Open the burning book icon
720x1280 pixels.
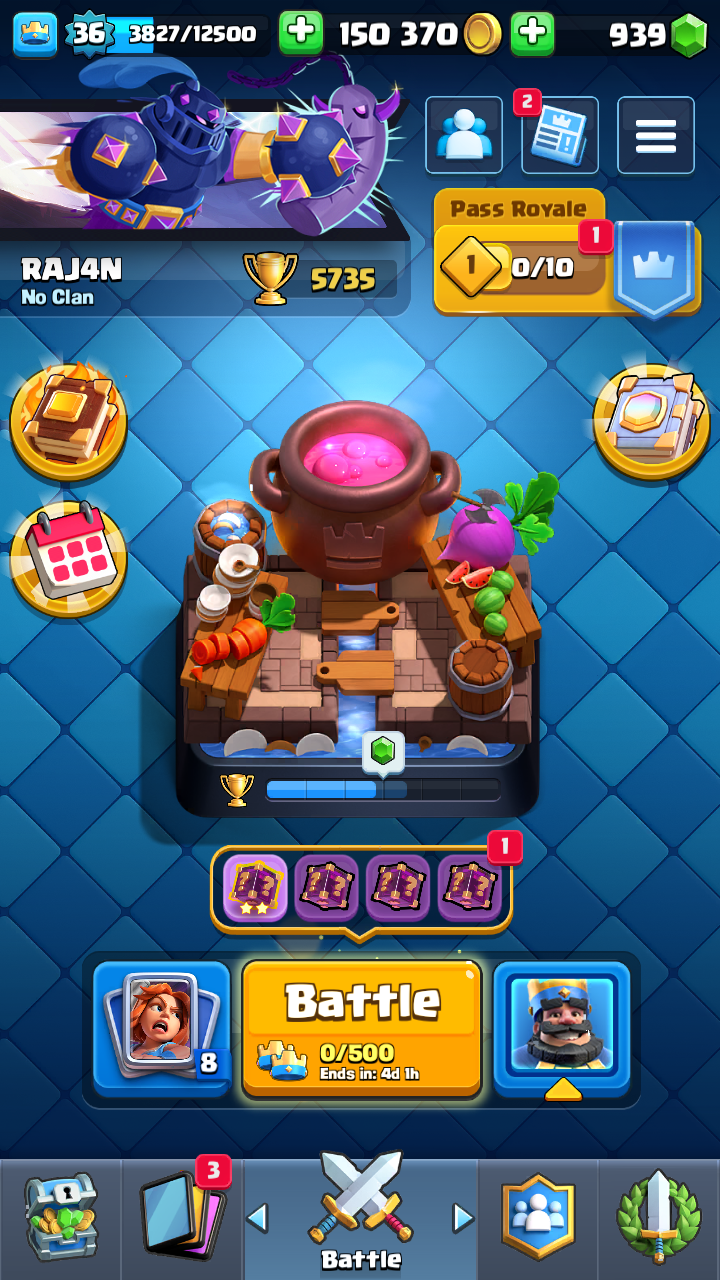pos(68,422)
